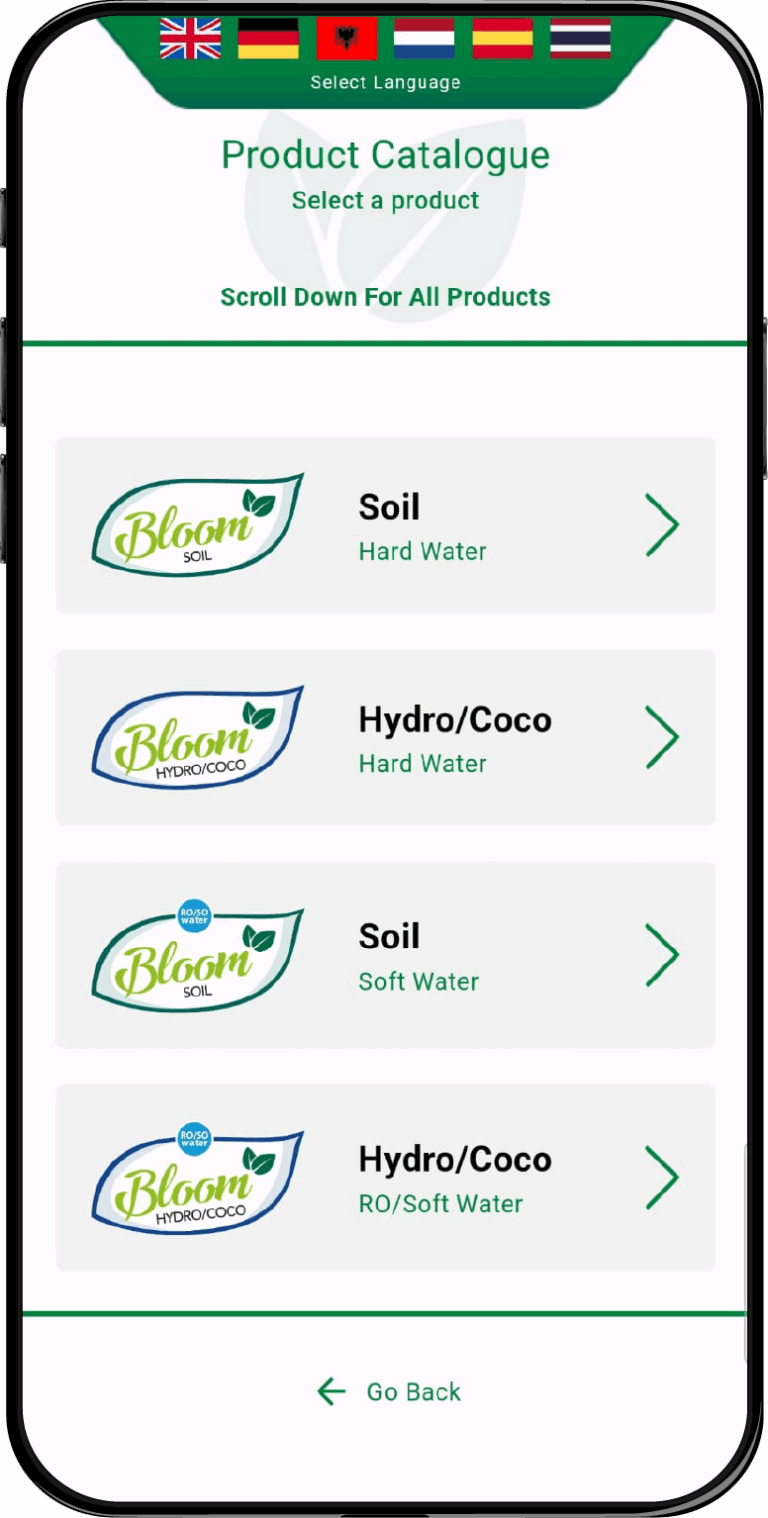Pick the Thai flag language
Image resolution: width=768 pixels, height=1518 pixels.
(x=580, y=39)
